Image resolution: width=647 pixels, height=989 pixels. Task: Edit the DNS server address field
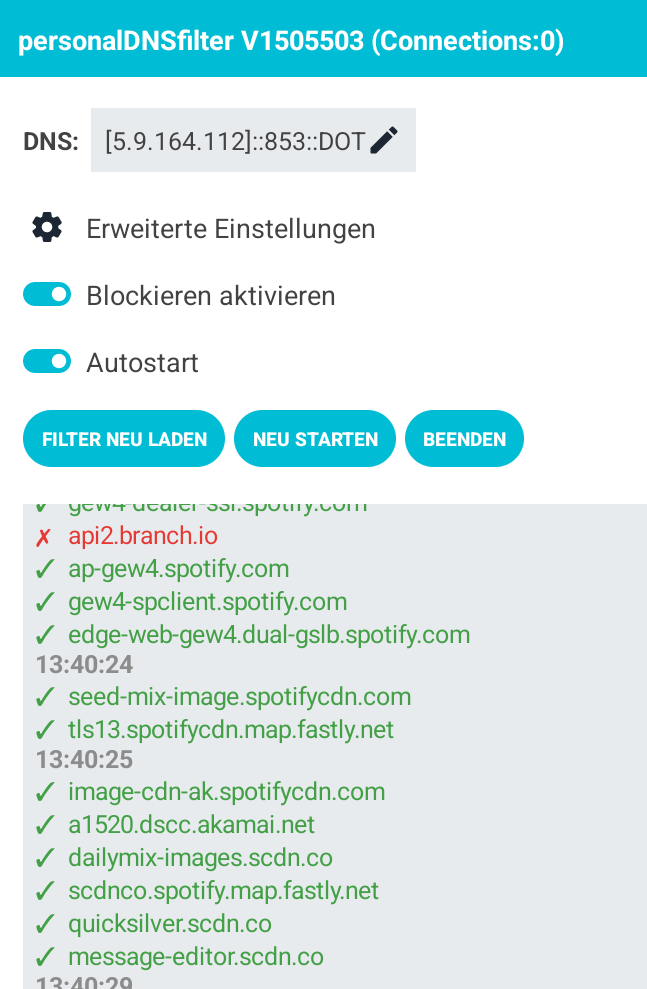252,141
